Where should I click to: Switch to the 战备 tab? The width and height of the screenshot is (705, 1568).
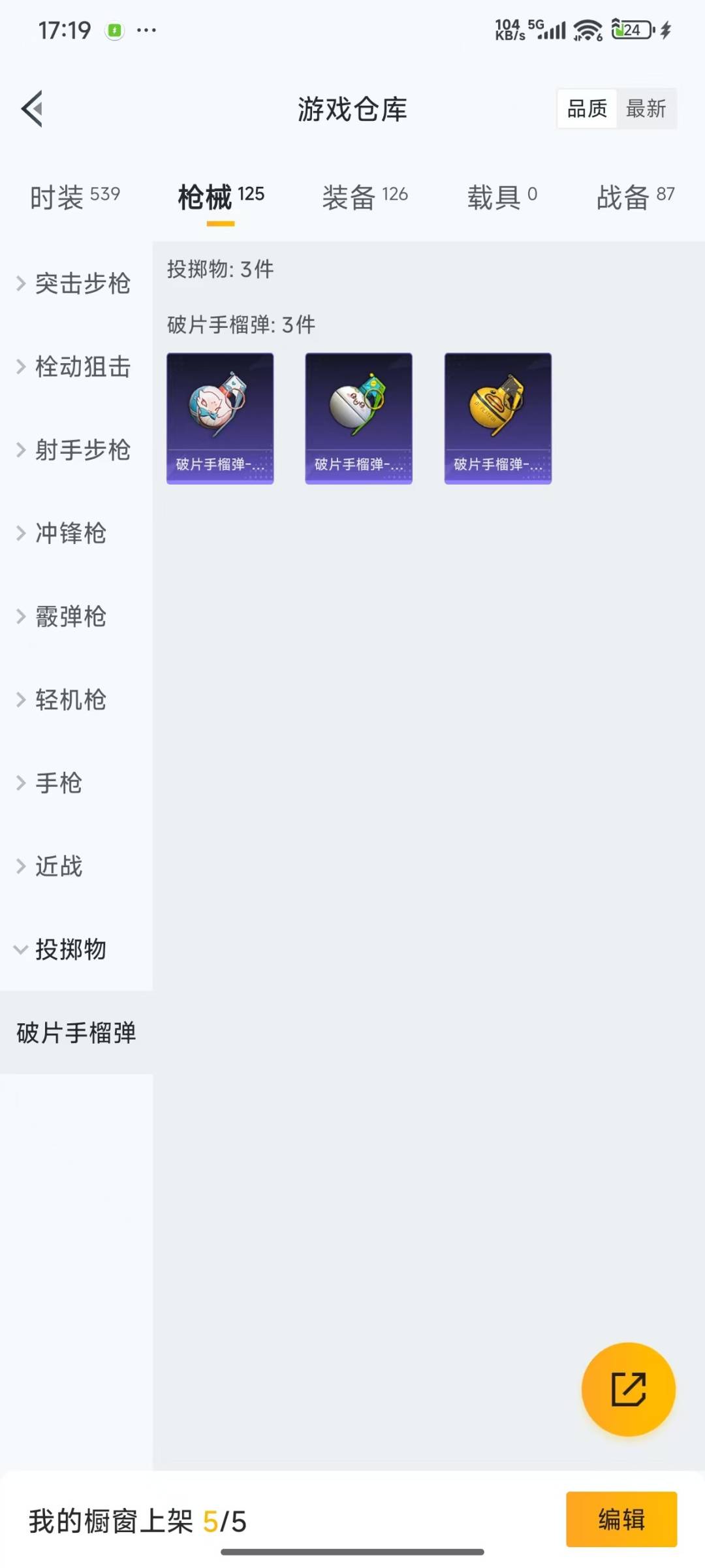pyautogui.click(x=634, y=197)
